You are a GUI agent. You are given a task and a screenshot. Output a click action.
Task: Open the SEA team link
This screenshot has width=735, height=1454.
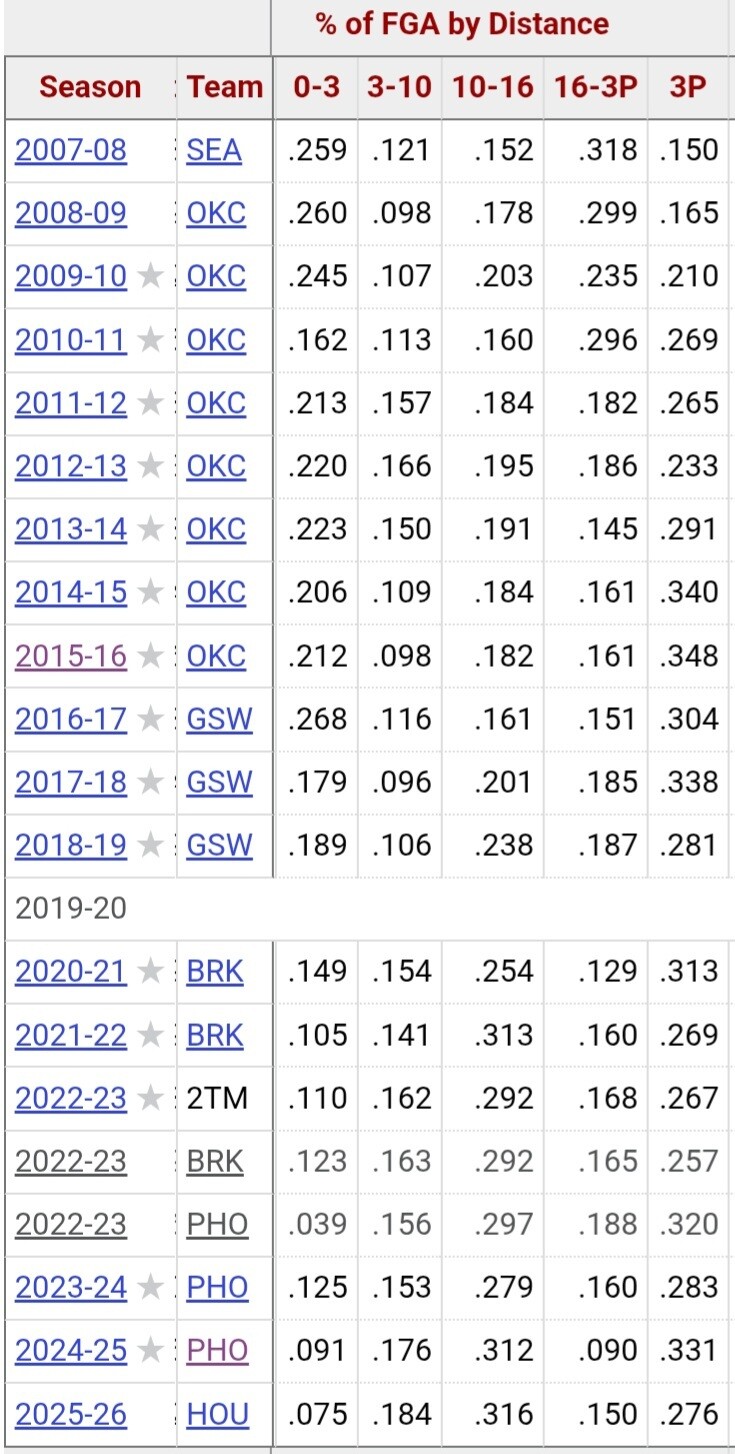(214, 150)
